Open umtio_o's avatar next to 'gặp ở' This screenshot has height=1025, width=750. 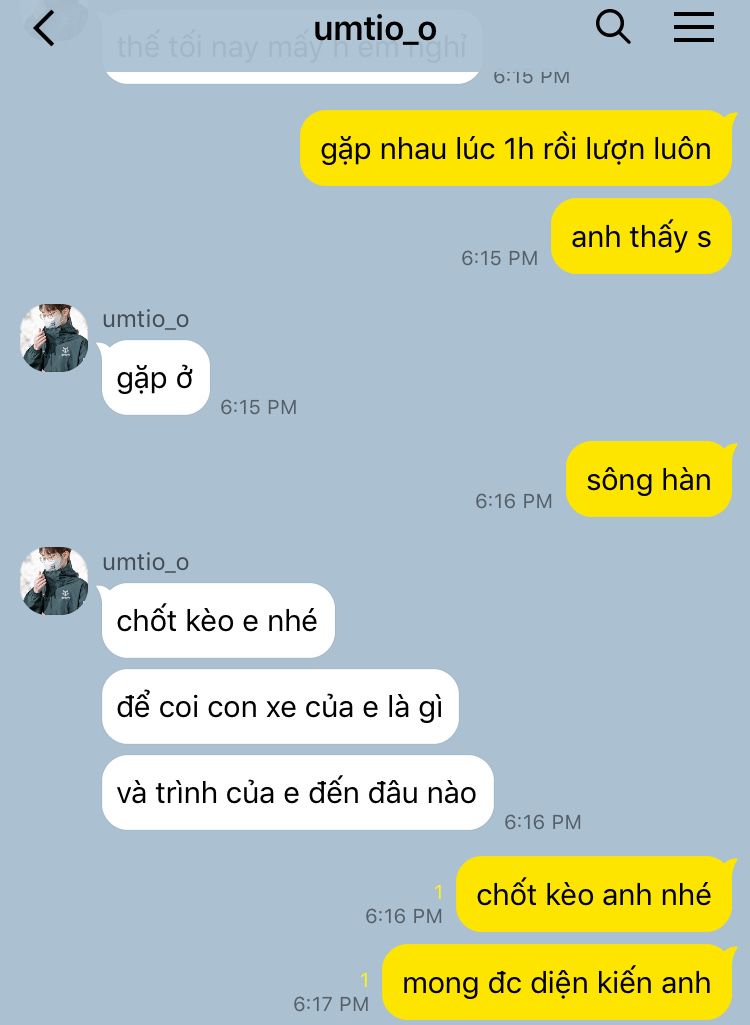point(54,338)
